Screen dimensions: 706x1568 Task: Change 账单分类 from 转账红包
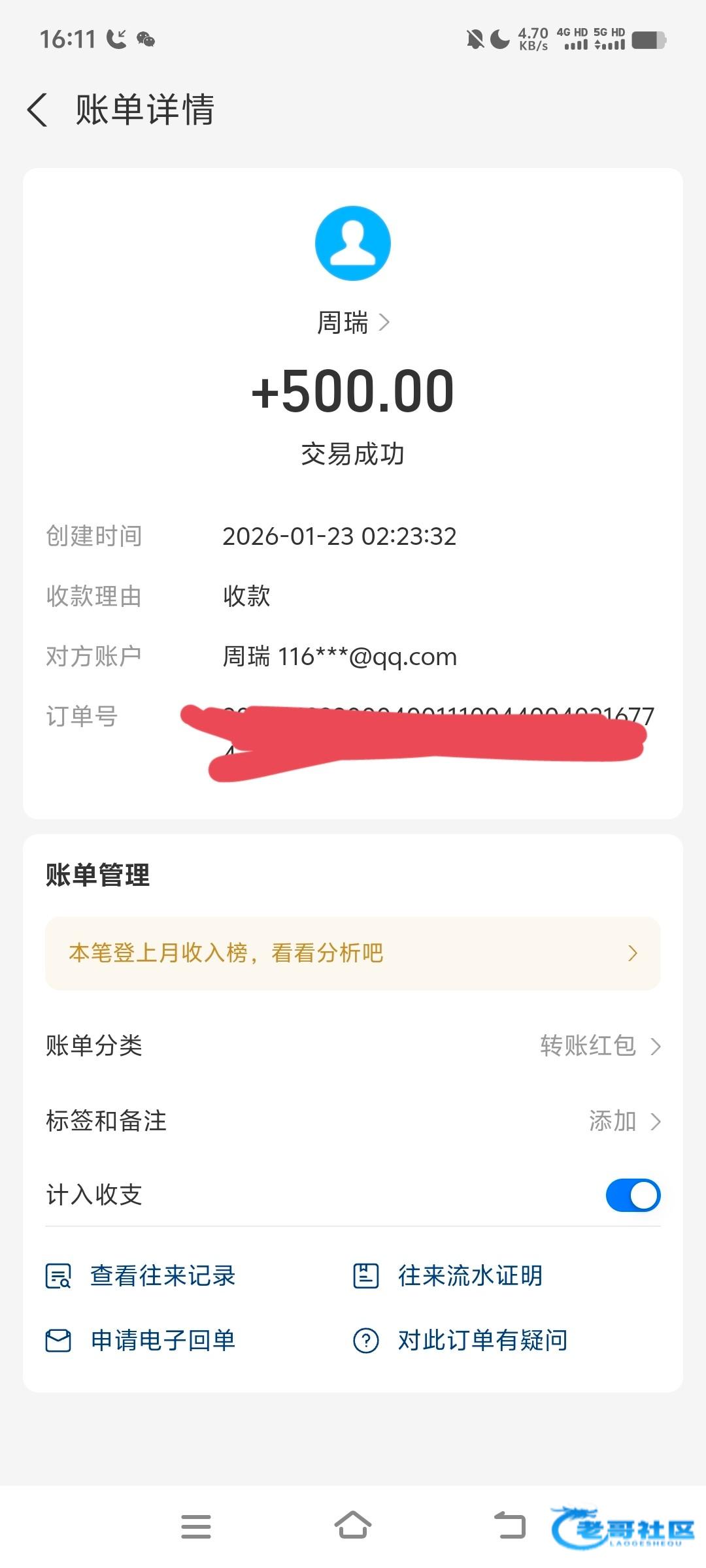[x=353, y=1046]
